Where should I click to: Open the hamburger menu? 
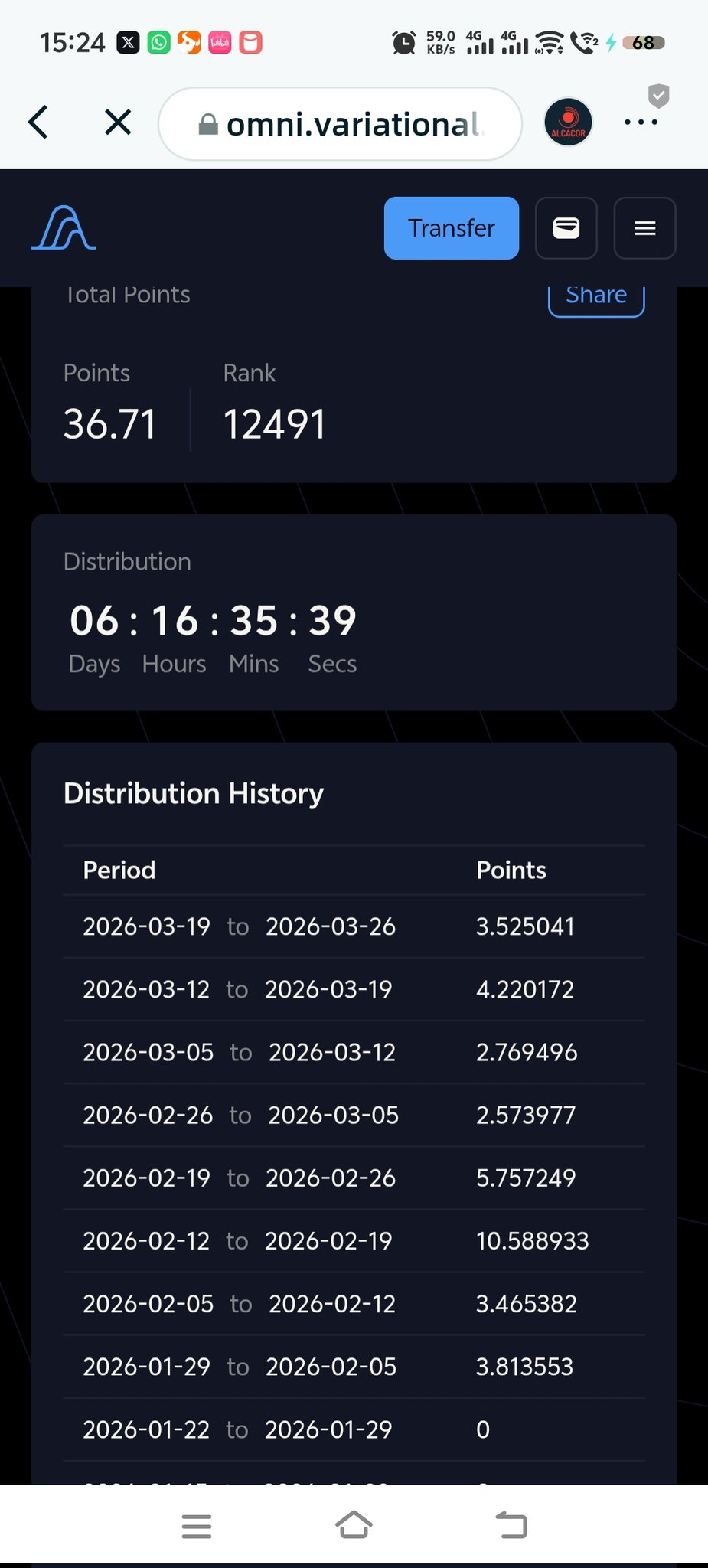coord(644,228)
